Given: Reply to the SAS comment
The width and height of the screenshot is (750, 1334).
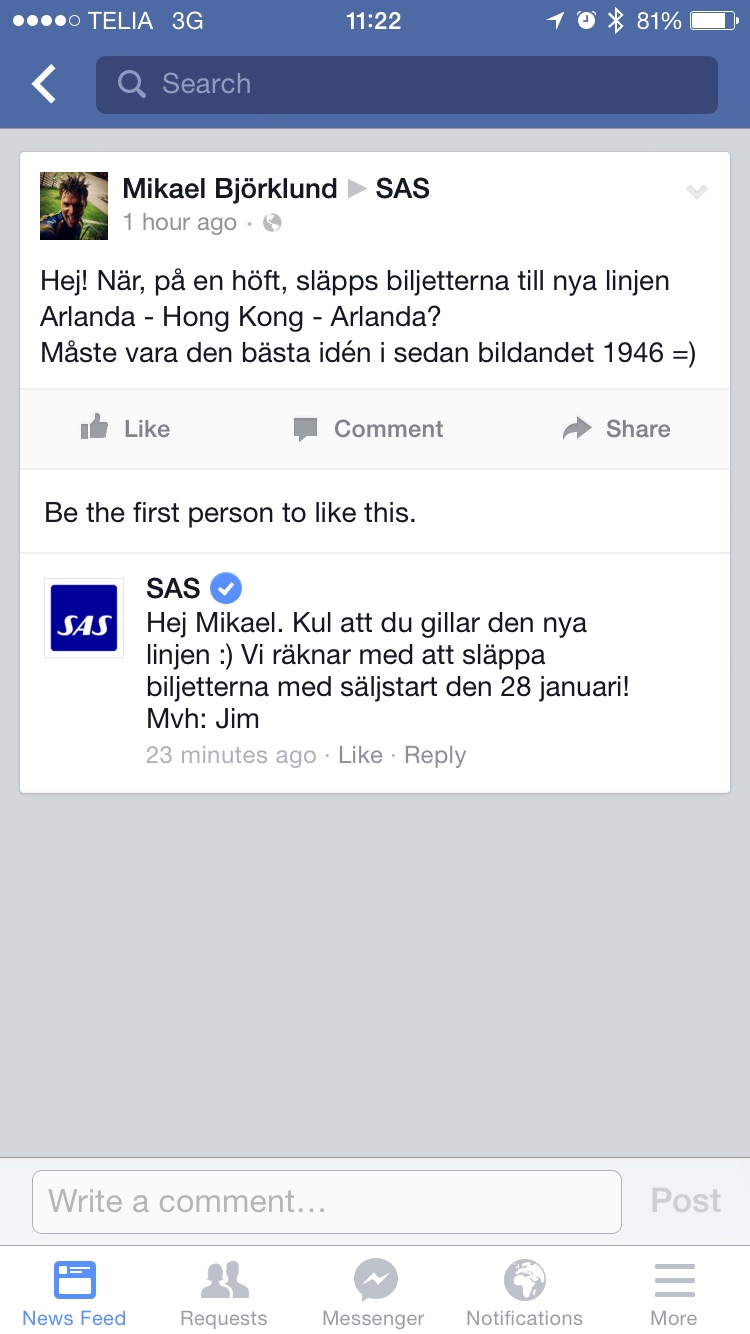Looking at the screenshot, I should coord(435,755).
